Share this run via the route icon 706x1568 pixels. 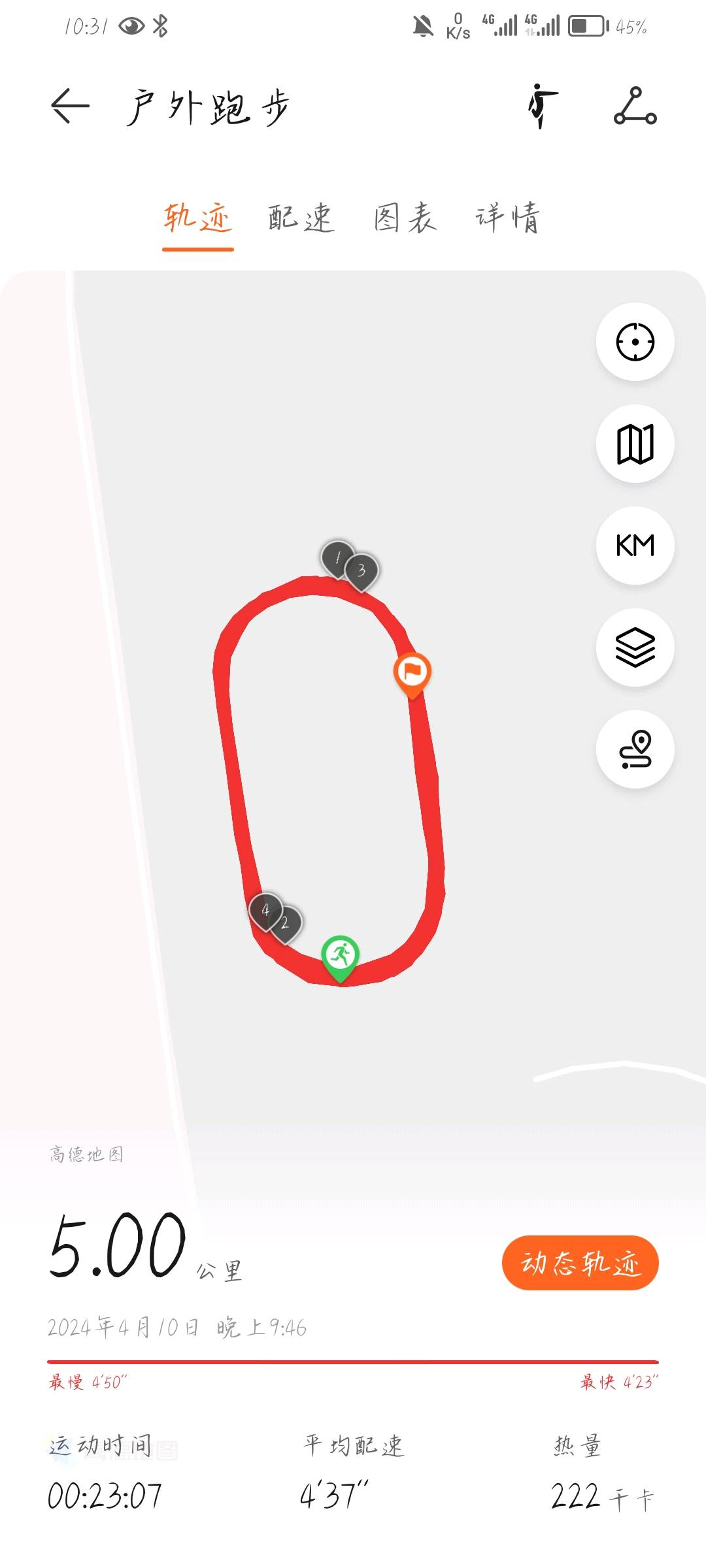635,106
